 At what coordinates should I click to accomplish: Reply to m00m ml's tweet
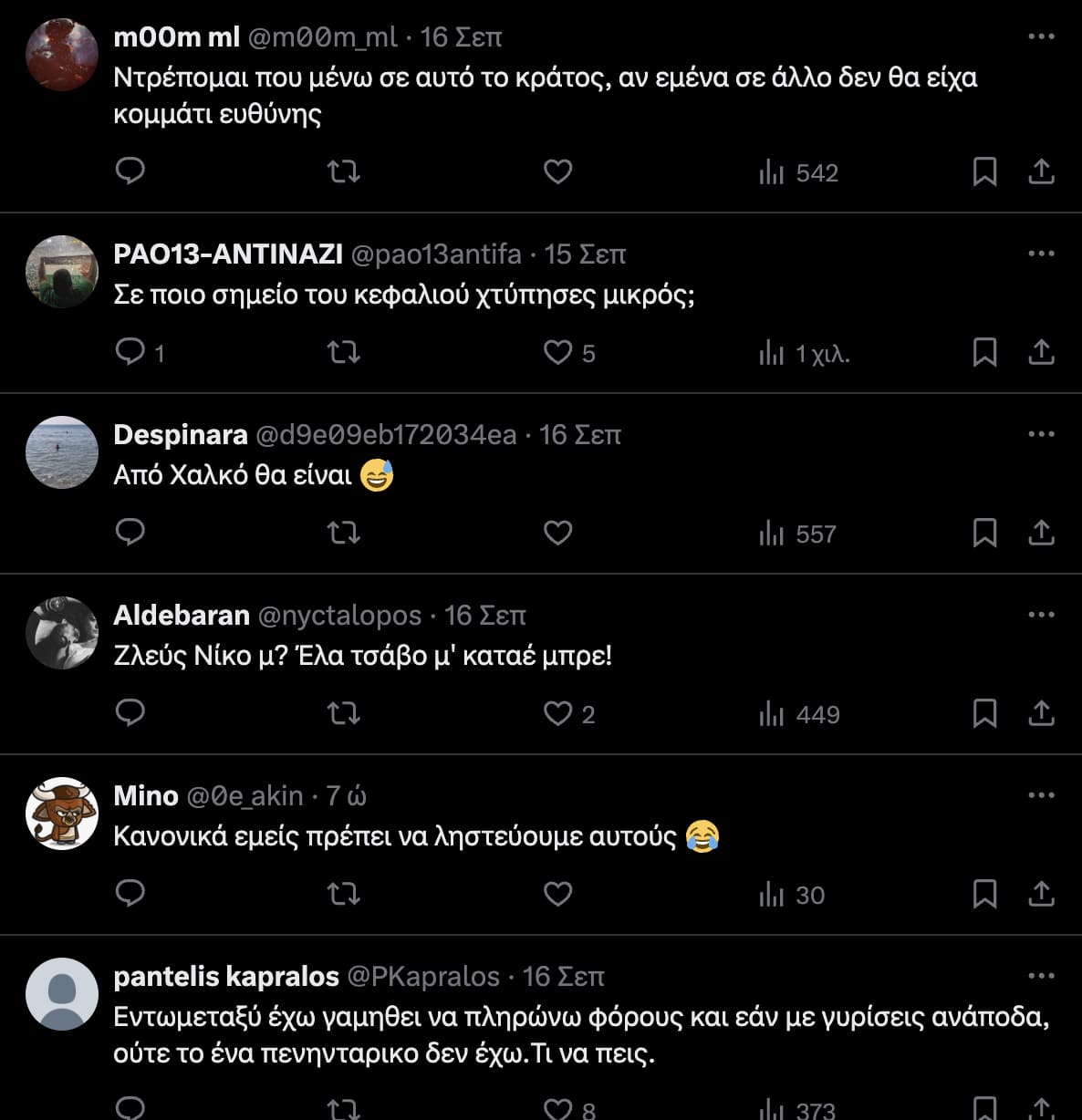click(130, 171)
